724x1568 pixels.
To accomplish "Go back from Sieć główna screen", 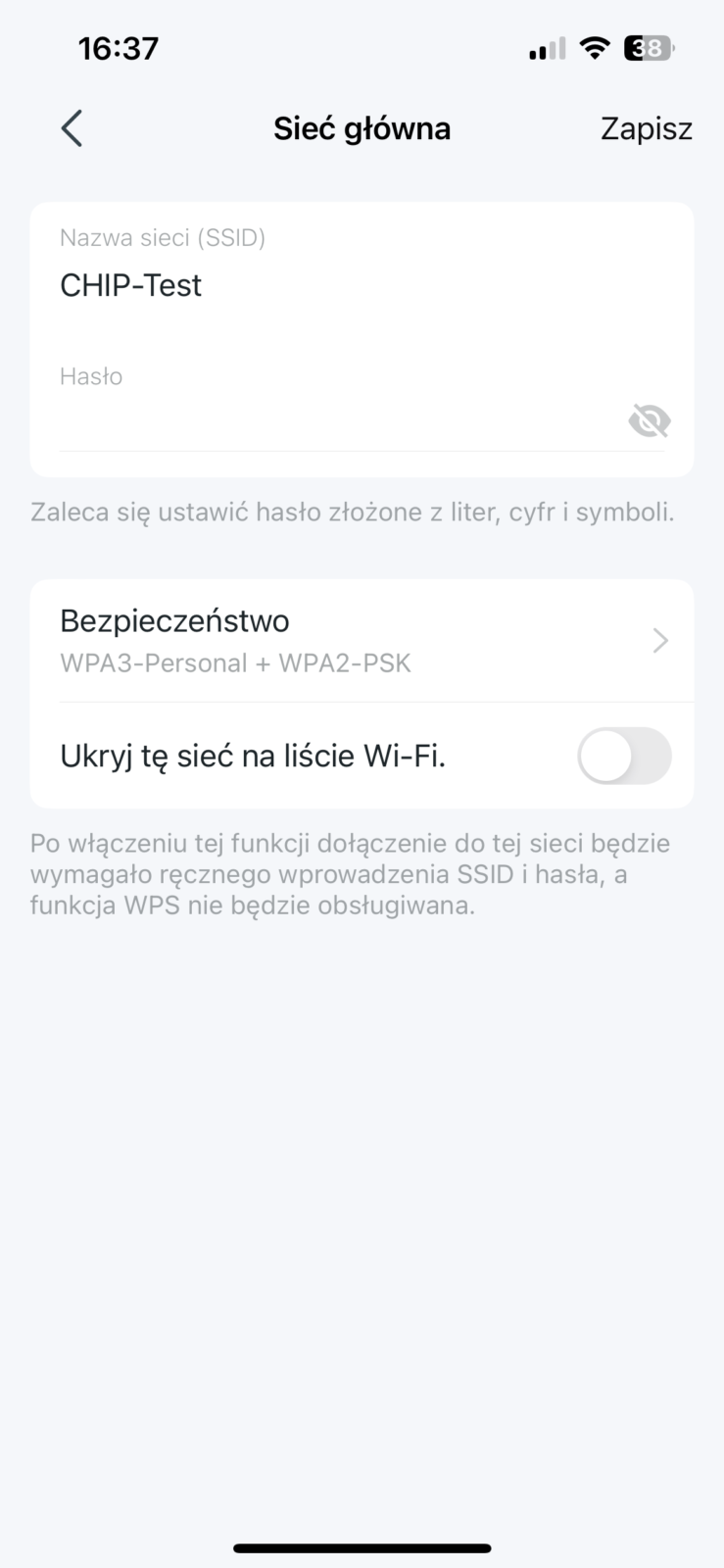I will click(72, 128).
